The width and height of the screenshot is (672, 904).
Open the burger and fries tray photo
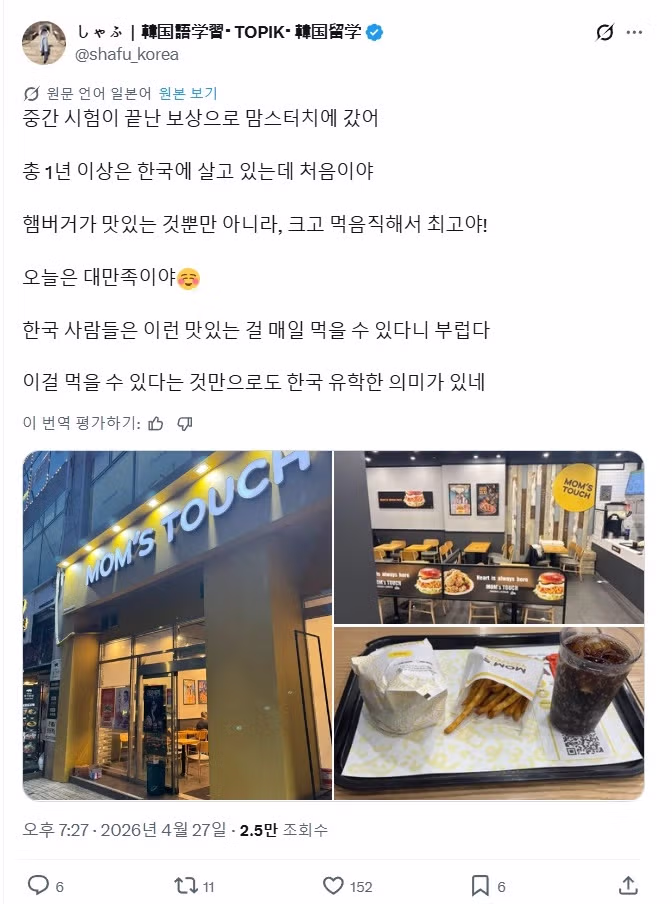(489, 714)
